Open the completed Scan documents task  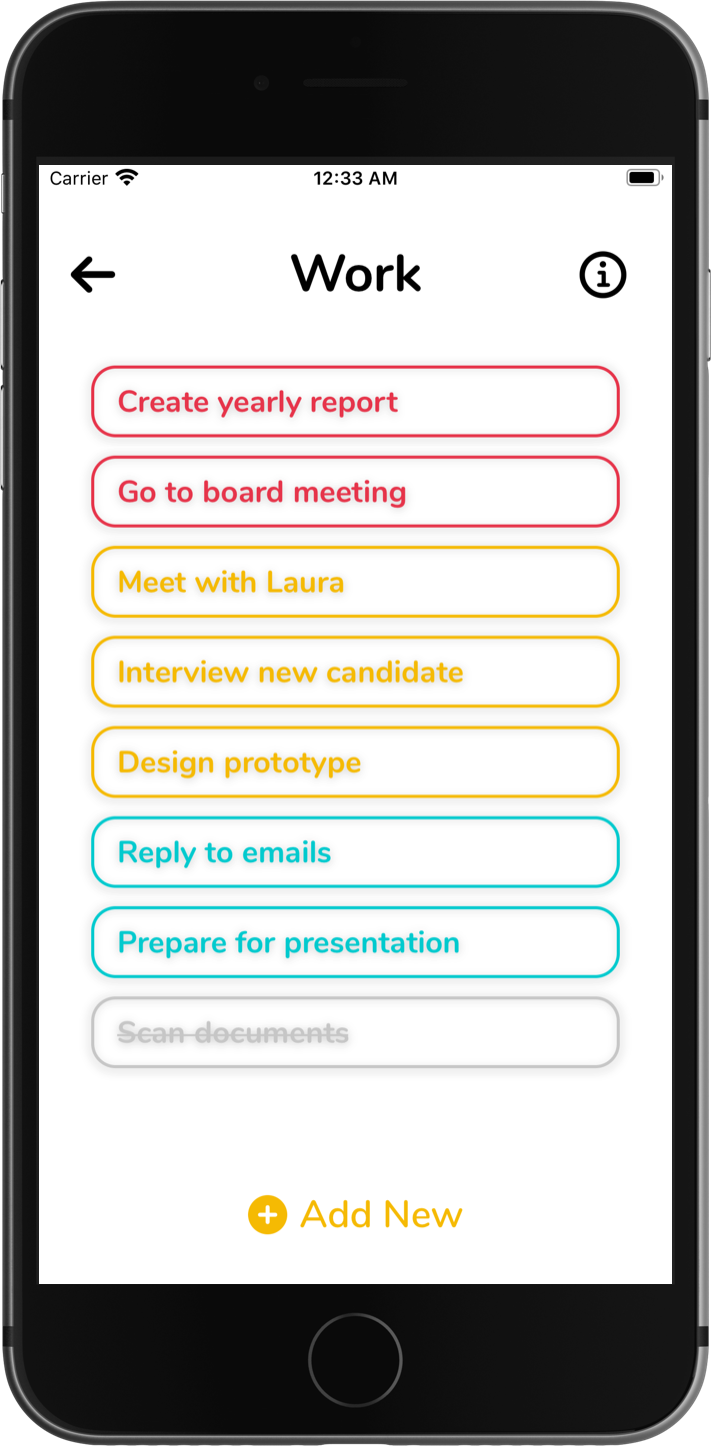(355, 1032)
